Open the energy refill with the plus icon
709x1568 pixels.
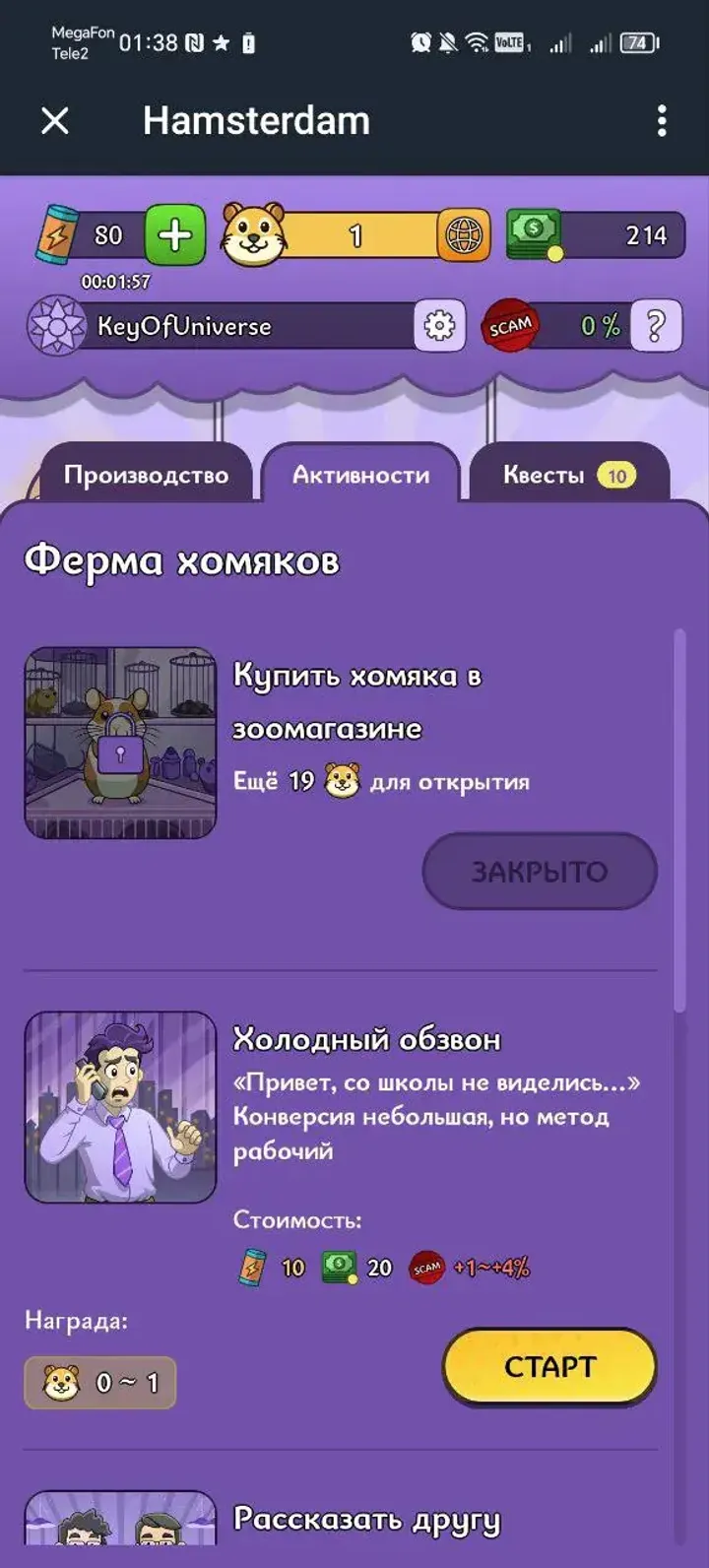pyautogui.click(x=175, y=235)
